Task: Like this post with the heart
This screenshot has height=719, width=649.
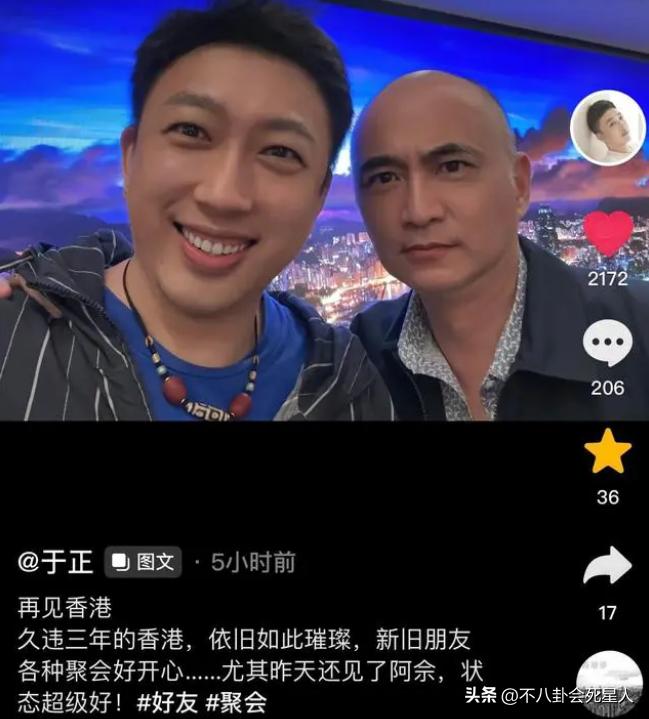Action: pyautogui.click(x=608, y=234)
